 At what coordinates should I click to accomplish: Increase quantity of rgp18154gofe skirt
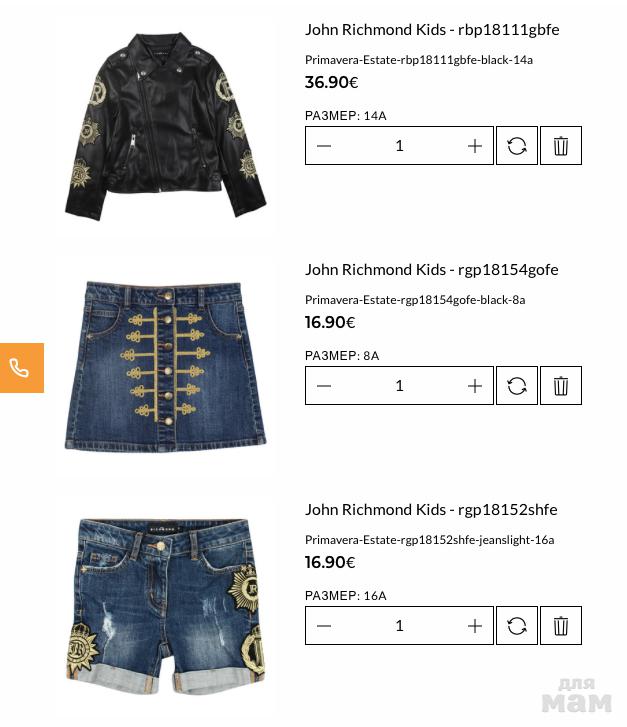pyautogui.click(x=474, y=386)
